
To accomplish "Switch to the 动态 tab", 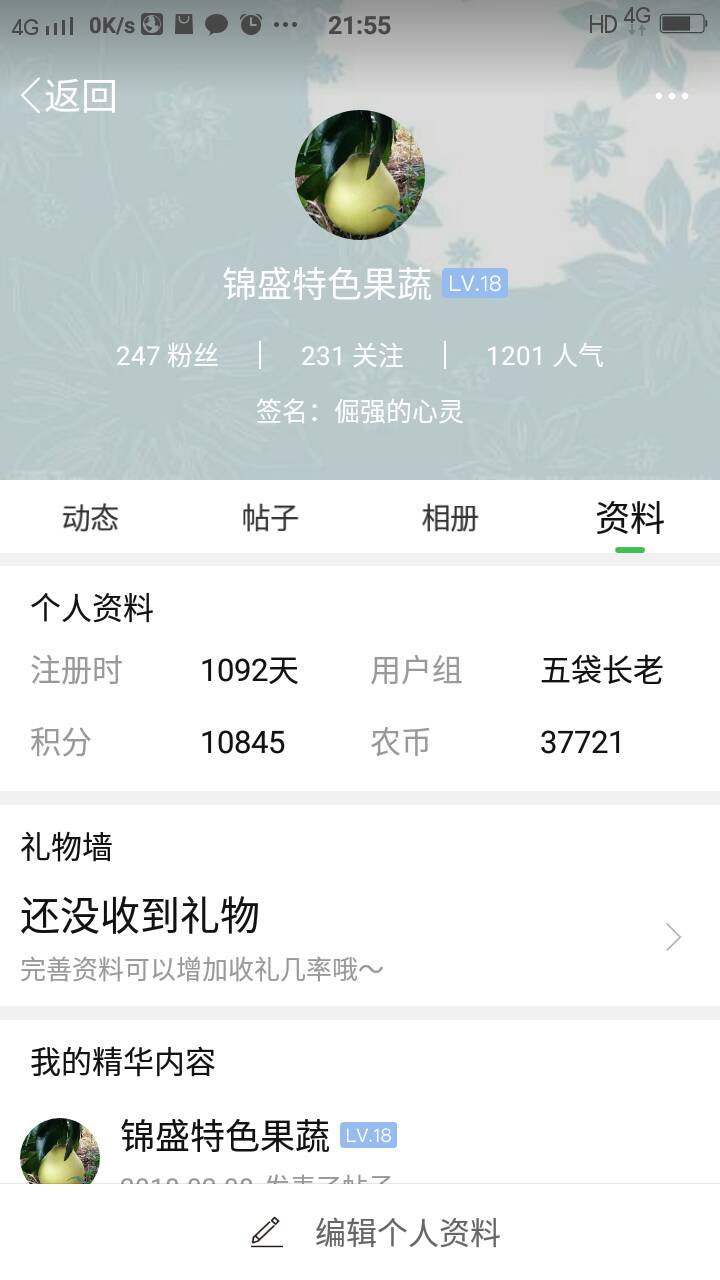I will 90,518.
